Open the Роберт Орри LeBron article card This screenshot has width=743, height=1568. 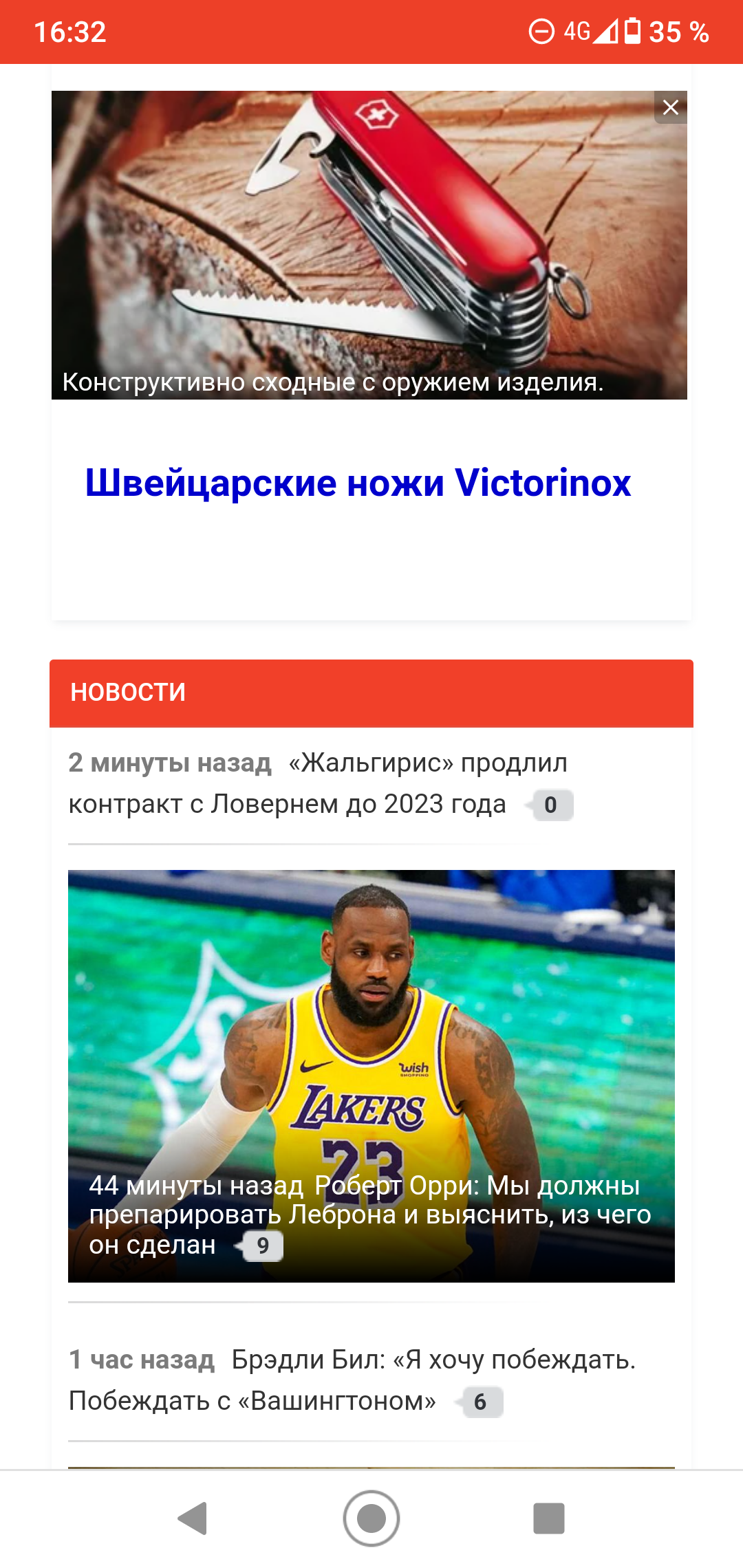371,1076
